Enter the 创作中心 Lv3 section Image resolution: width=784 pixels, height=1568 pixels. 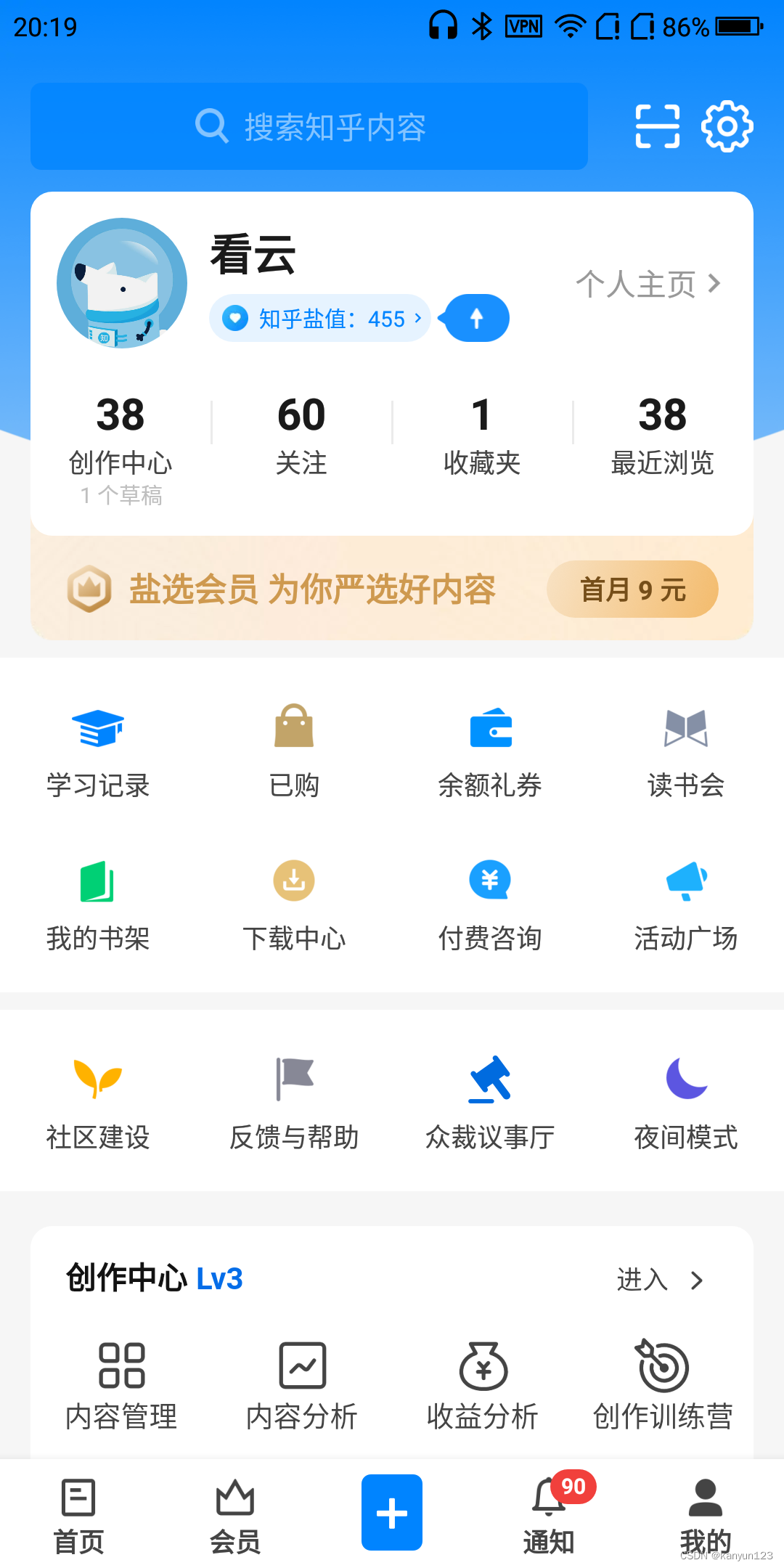[x=659, y=1280]
